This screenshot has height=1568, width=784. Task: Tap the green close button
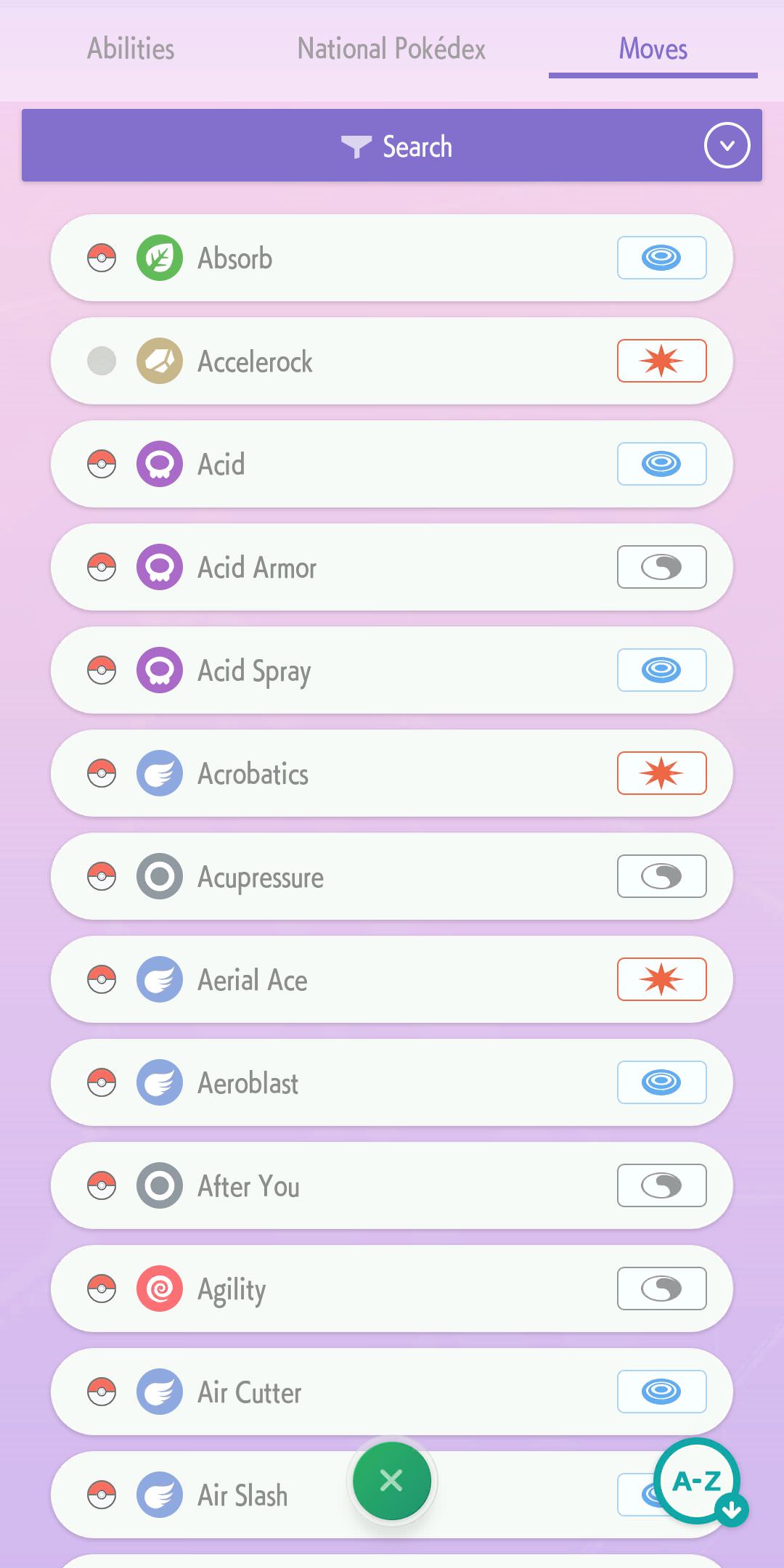click(x=392, y=1481)
